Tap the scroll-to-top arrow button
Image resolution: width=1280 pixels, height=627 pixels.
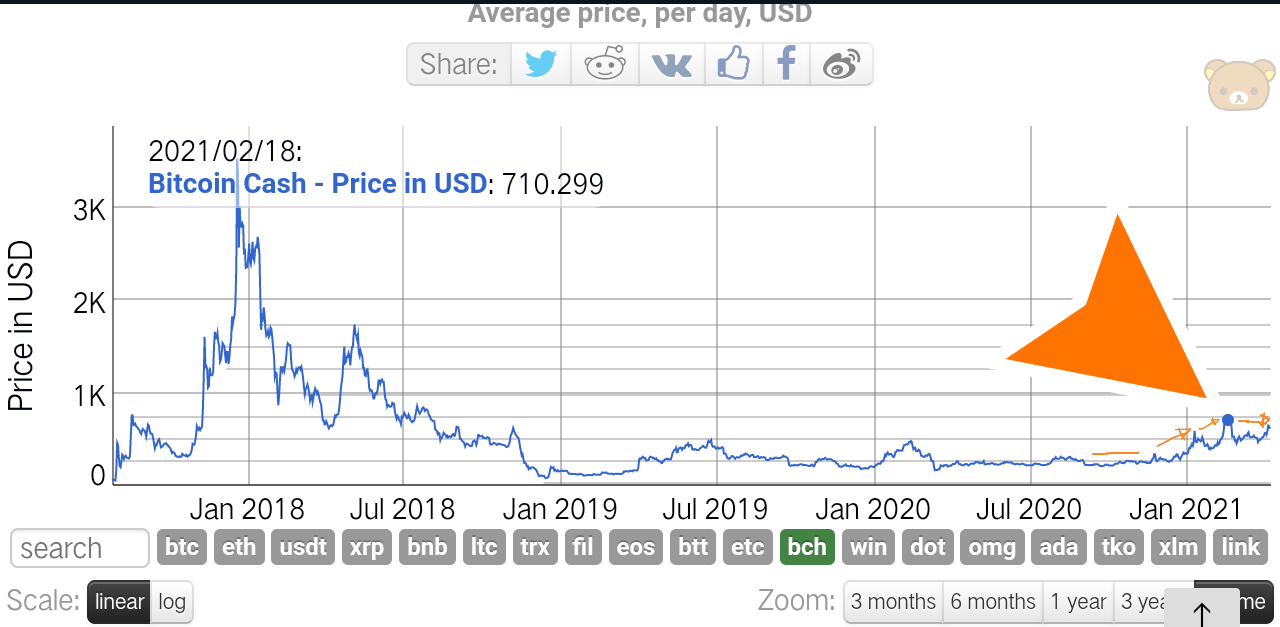point(1202,608)
